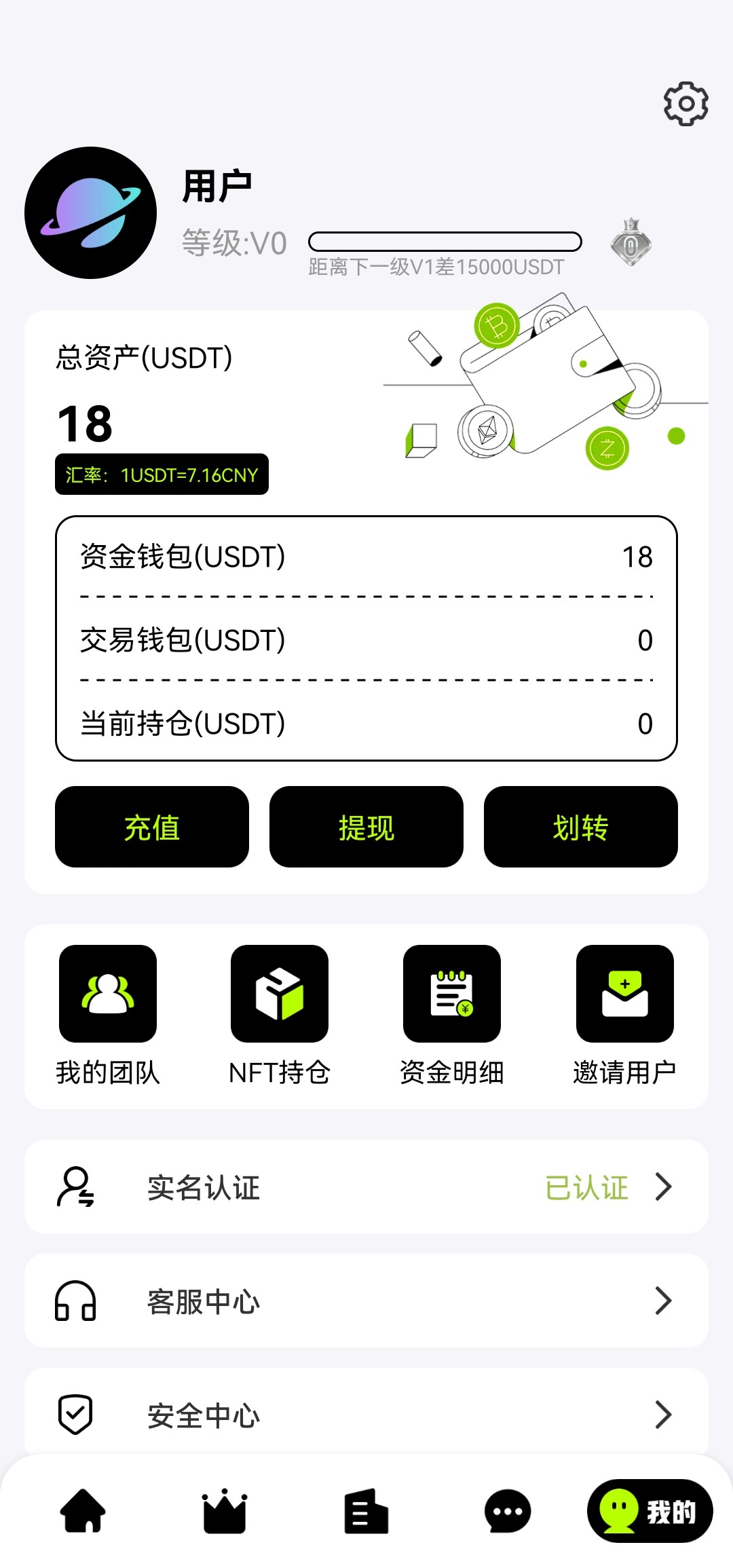View 资金明细 fund details

[452, 1015]
